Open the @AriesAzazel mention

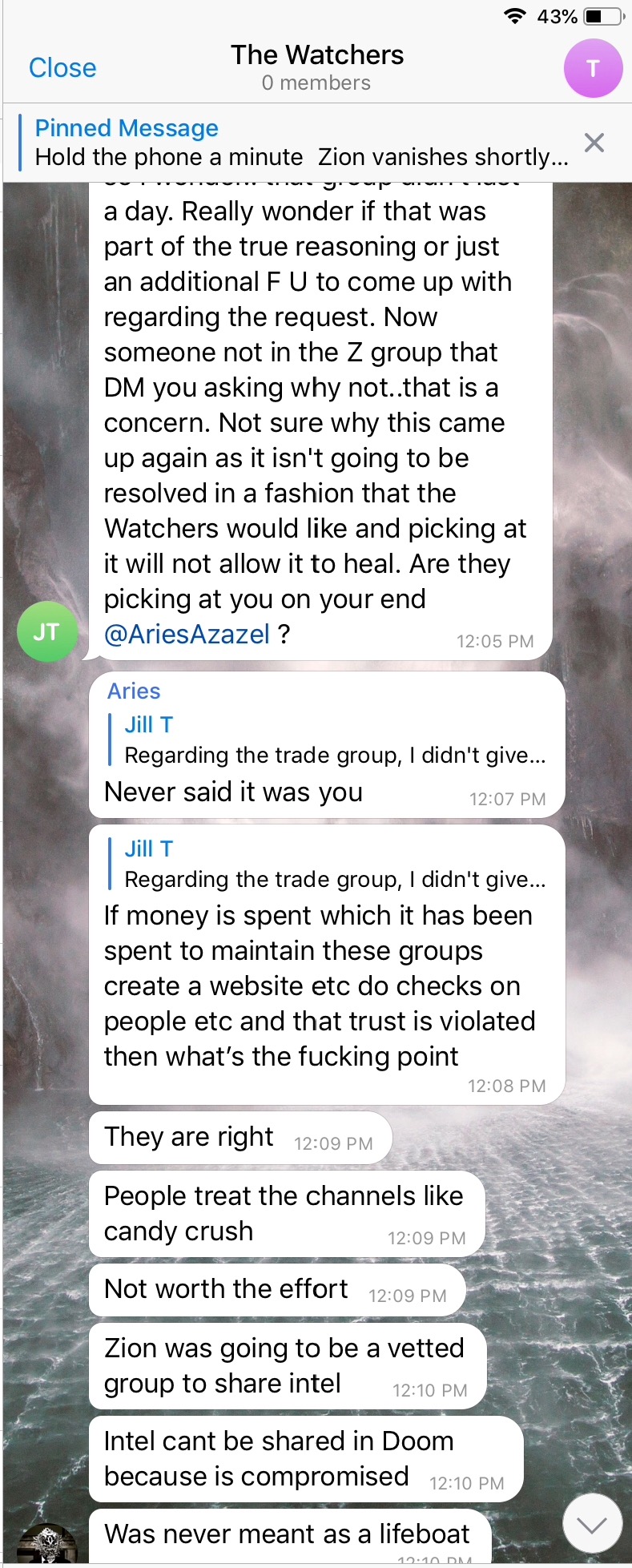tap(187, 635)
